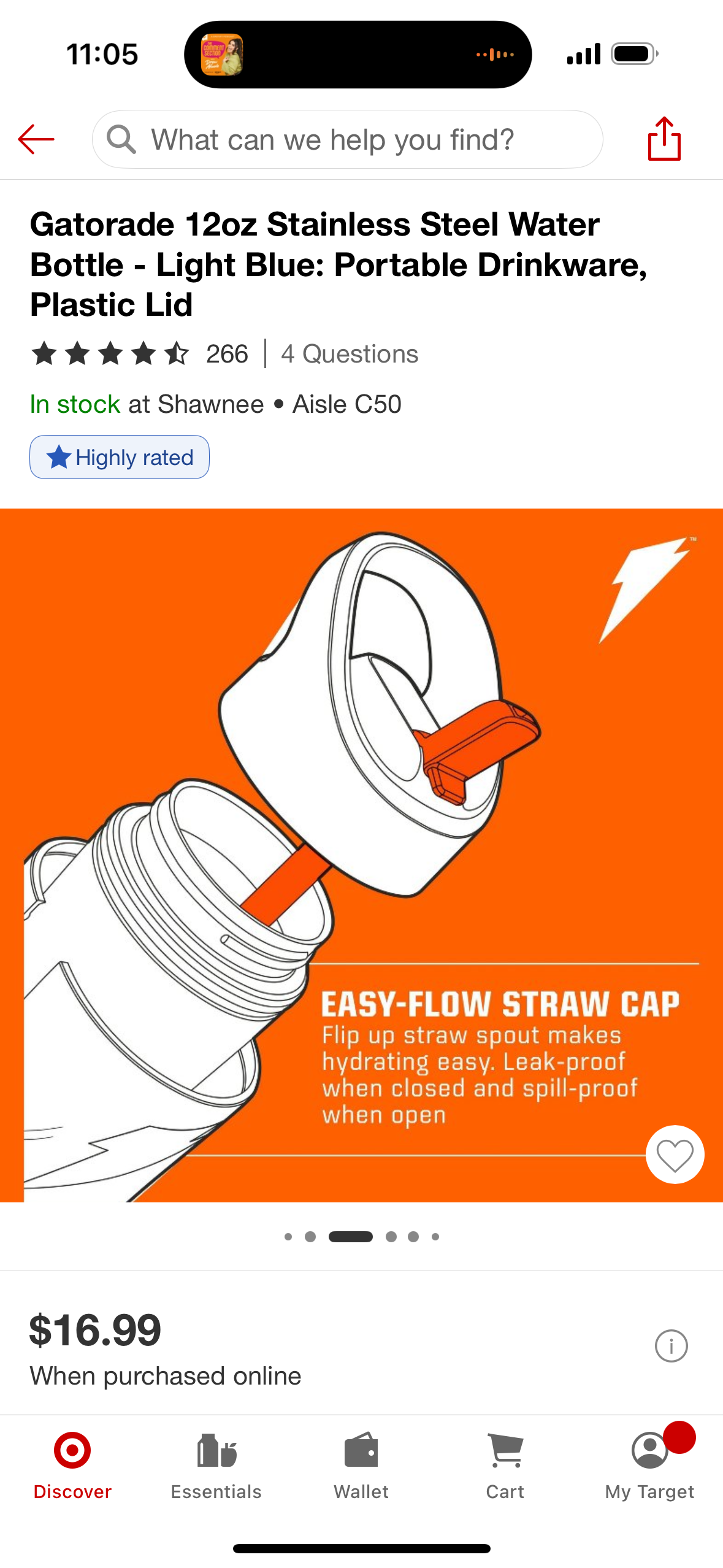
Task: Open the My Target tab
Action: tap(649, 1466)
